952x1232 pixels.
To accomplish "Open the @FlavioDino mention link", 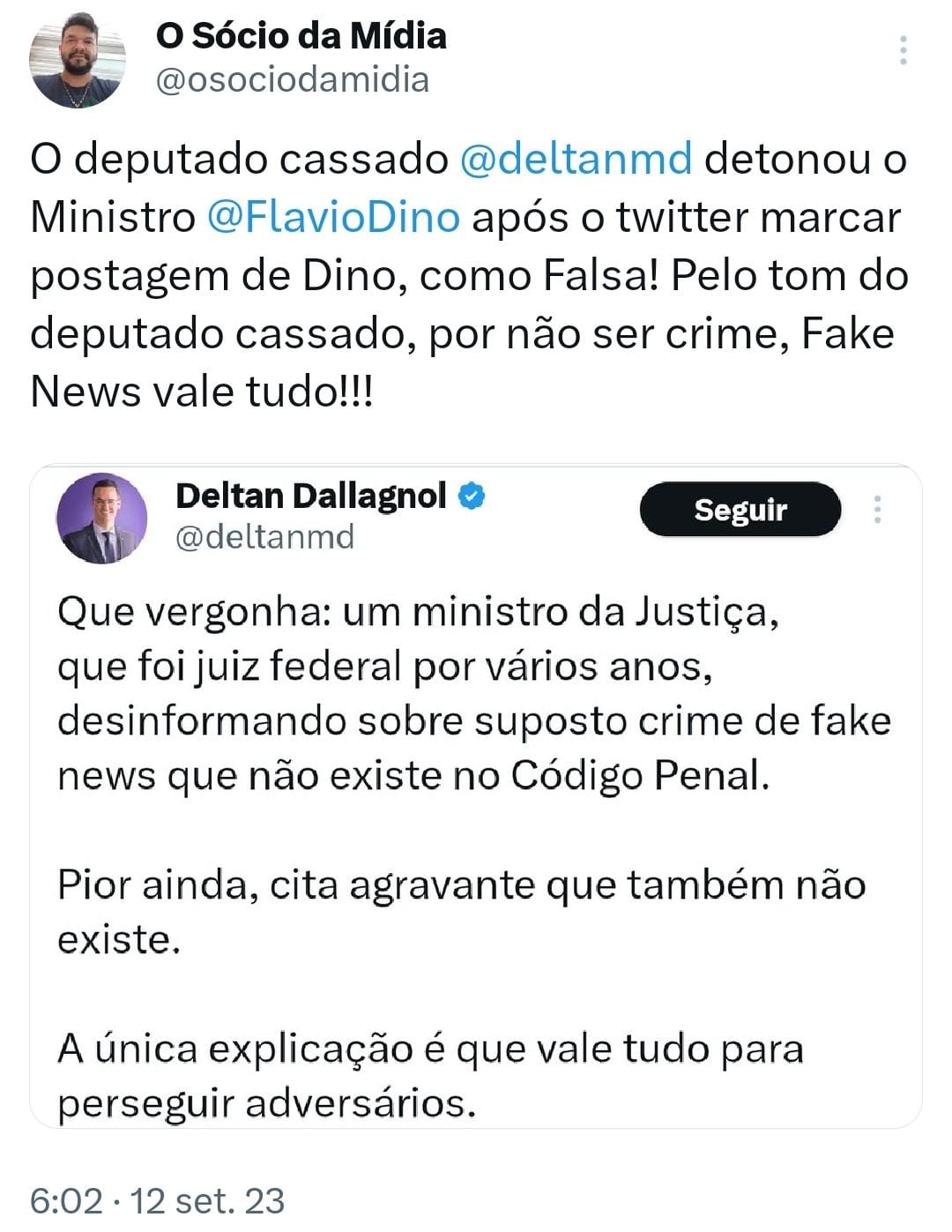I will [333, 218].
